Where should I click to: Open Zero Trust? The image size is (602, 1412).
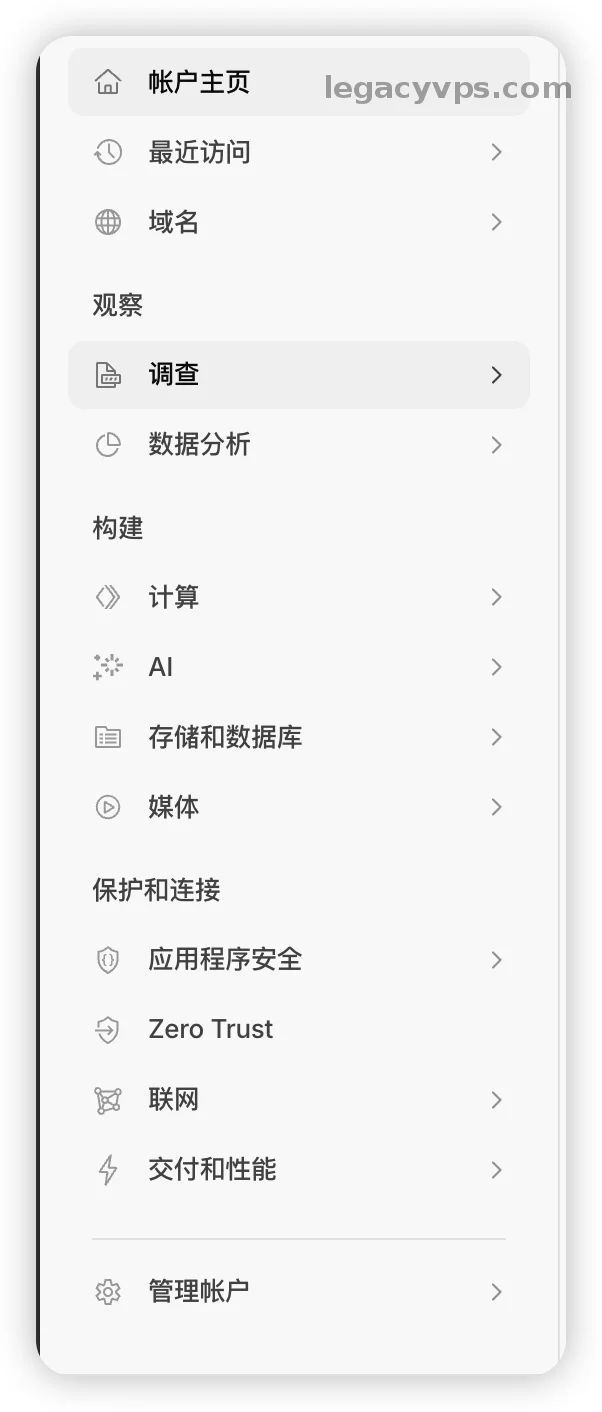pyautogui.click(x=210, y=1030)
